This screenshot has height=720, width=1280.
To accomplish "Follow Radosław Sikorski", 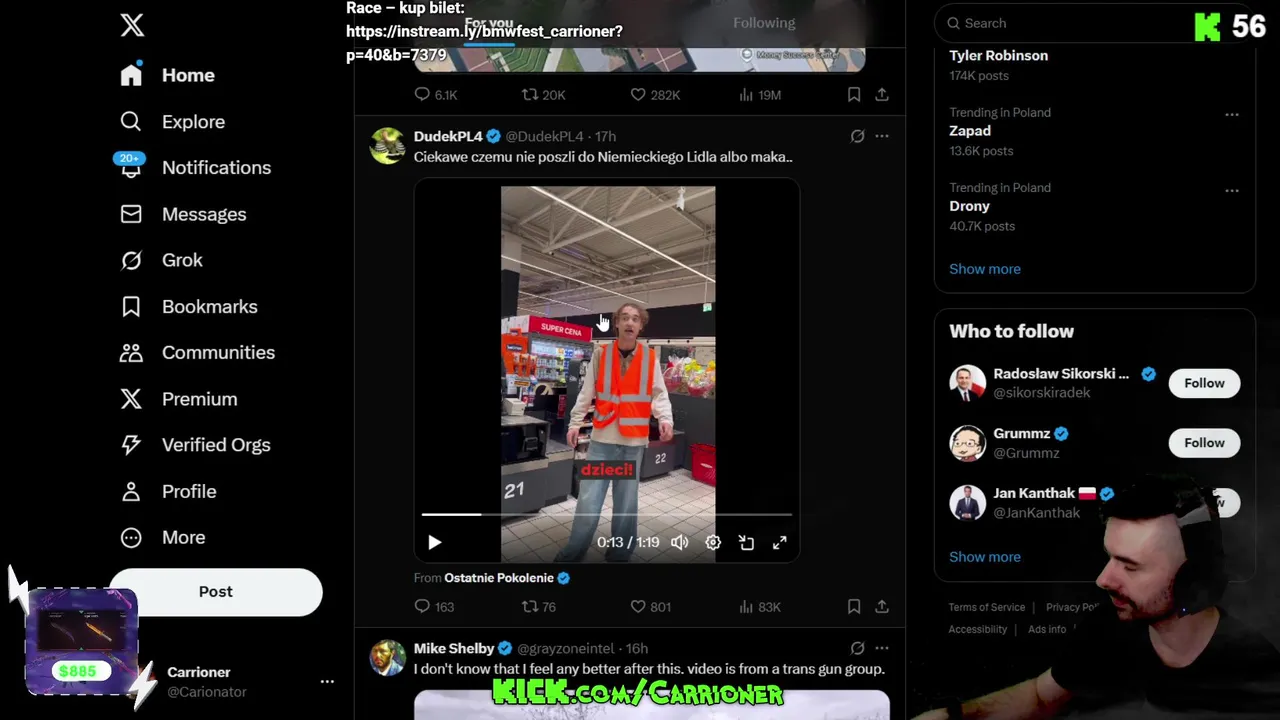I will pyautogui.click(x=1204, y=383).
